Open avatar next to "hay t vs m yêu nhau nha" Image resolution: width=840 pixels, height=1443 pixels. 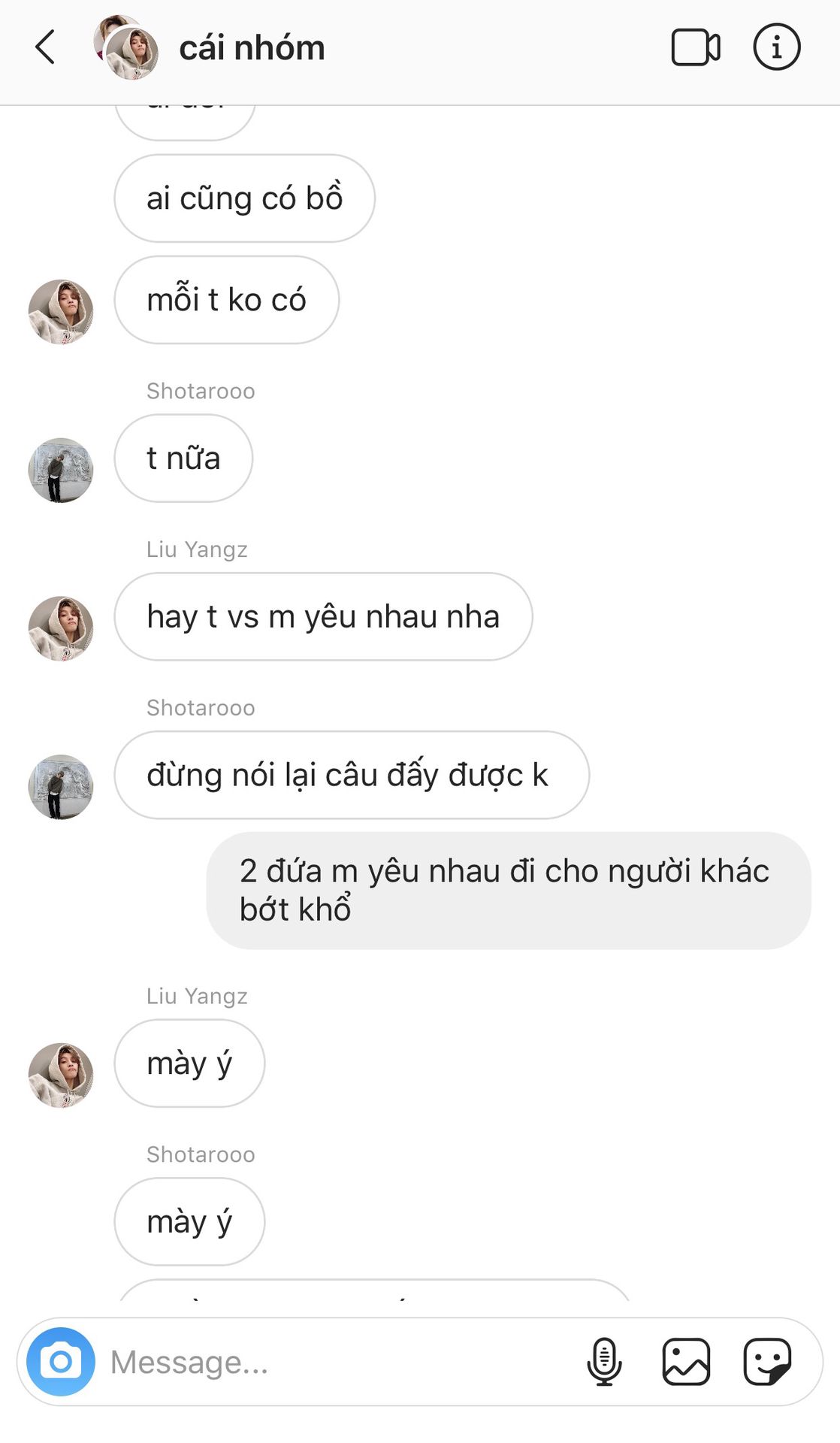[61, 628]
